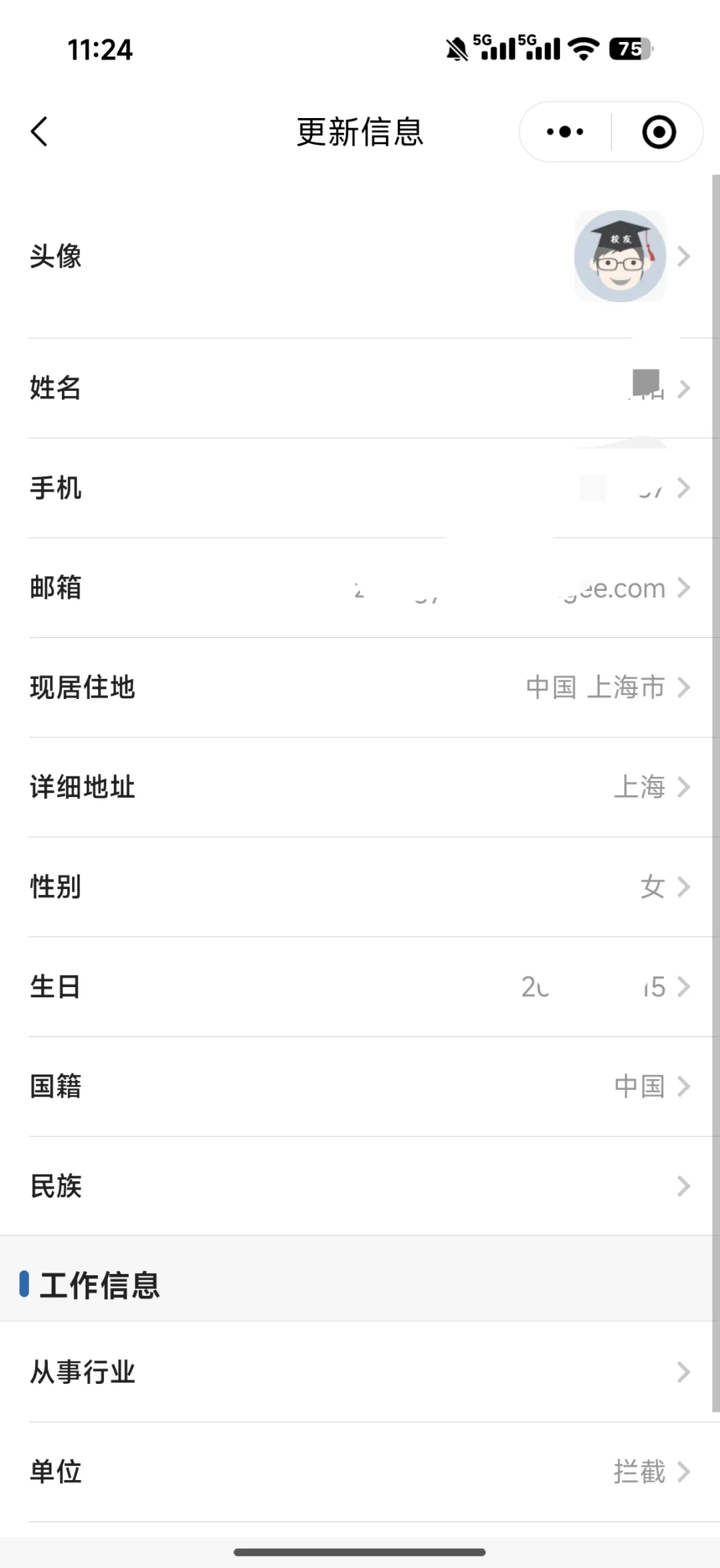Open the 邮箱 email field

[360, 588]
